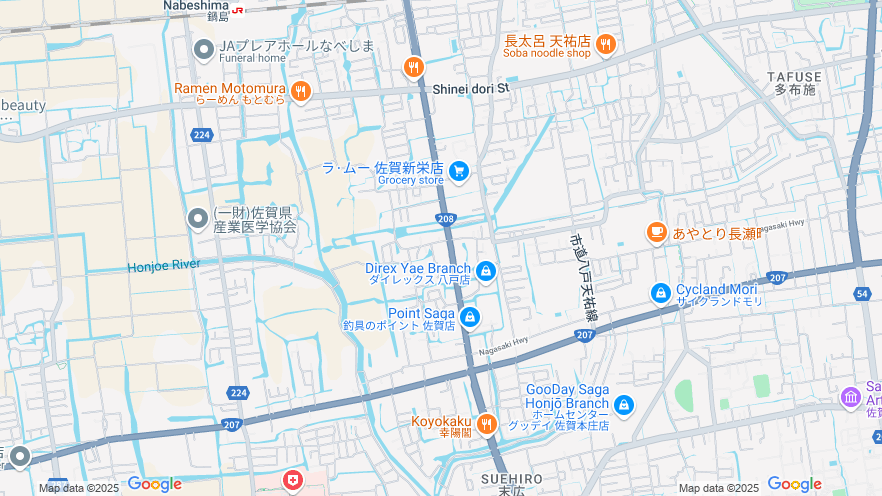Viewport: 882px width, 496px height.
Task: Open the ラ・ムー Grocery store pin
Action: pos(459,172)
